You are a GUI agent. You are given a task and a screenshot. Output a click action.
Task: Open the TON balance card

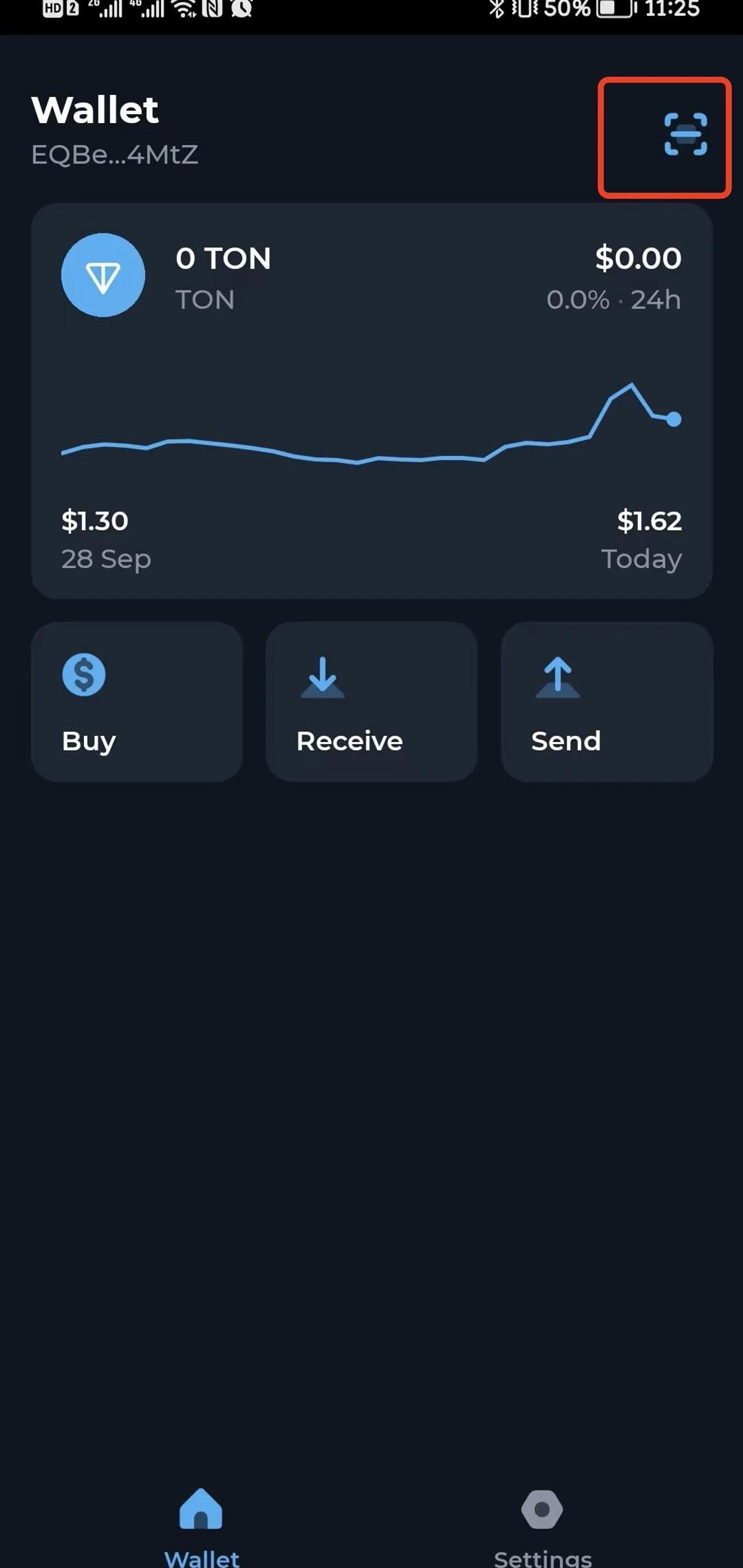371,399
